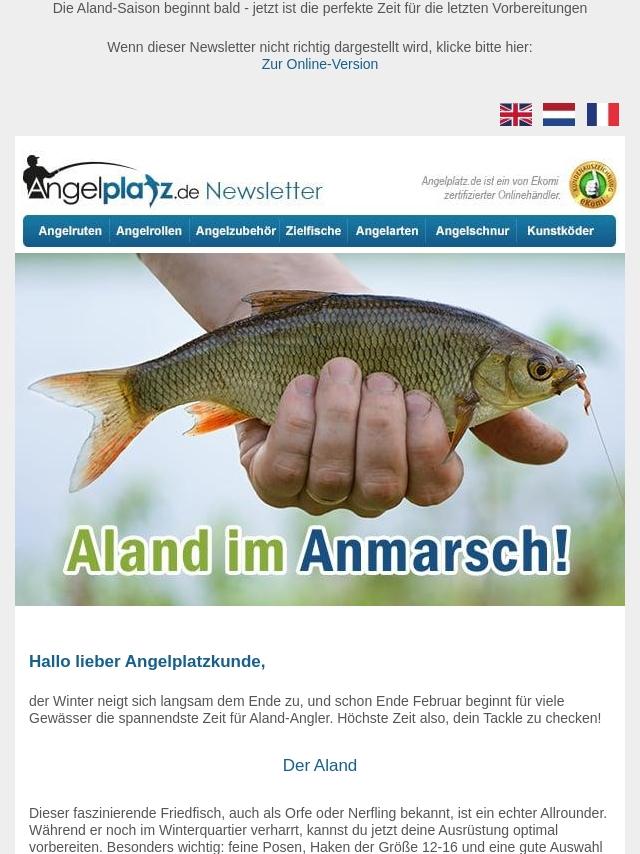The image size is (640, 854).
Task: Open the Zielfische menu item
Action: 313,231
